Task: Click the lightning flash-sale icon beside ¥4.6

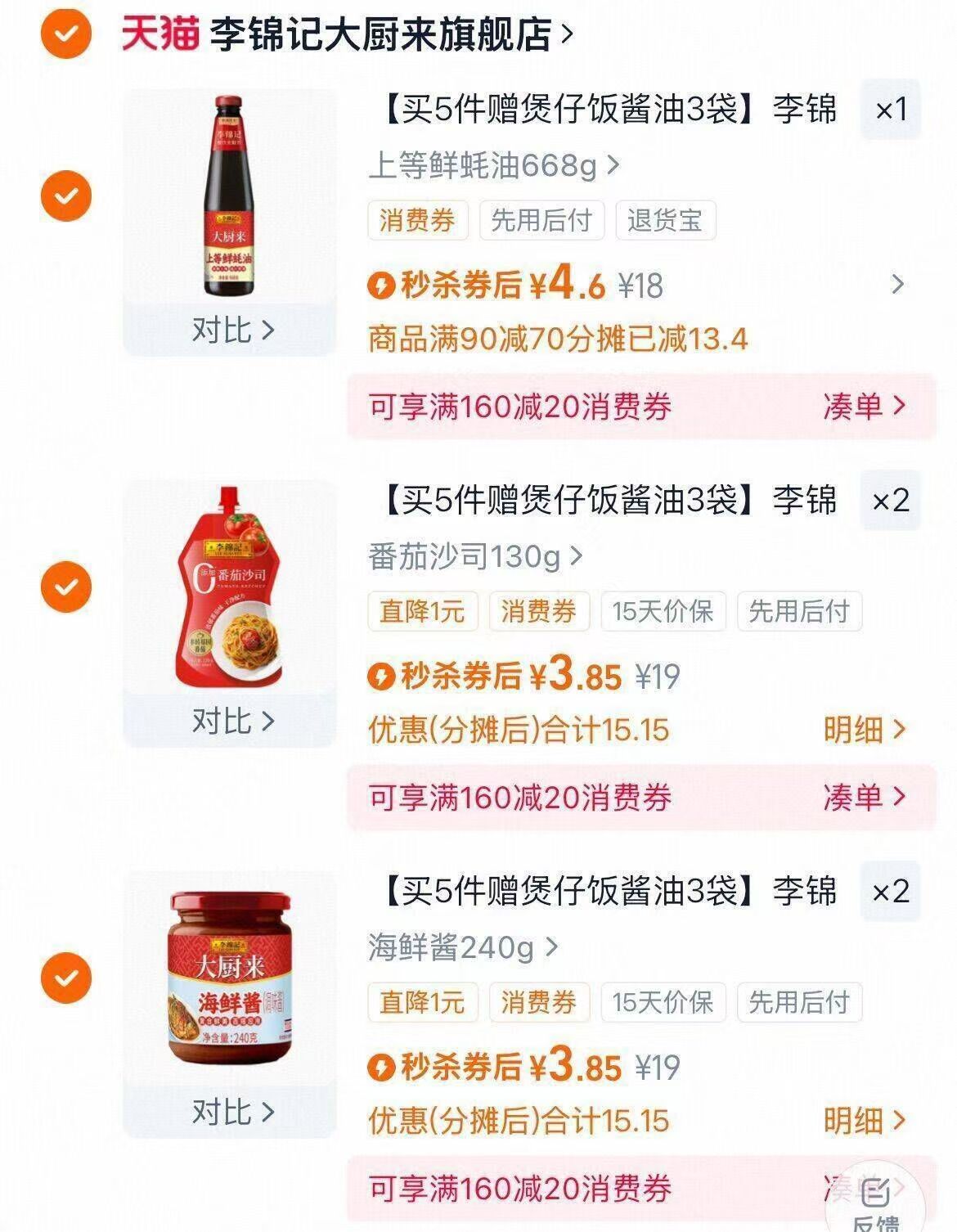Action: tap(384, 286)
